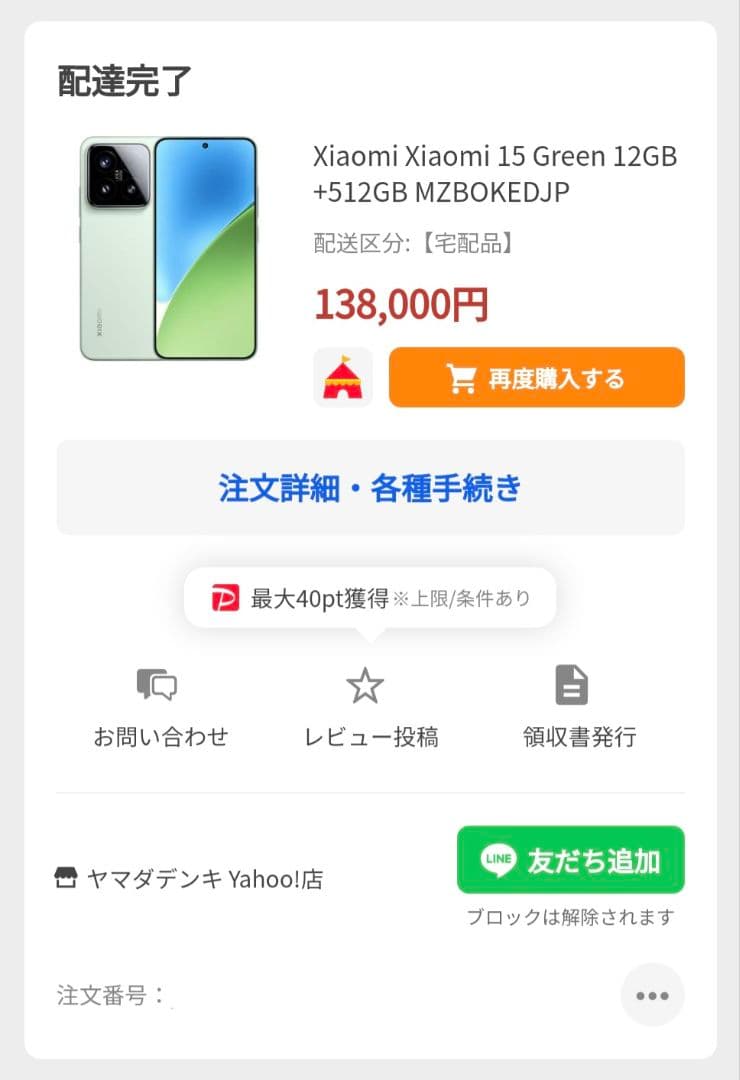Click the cart icon on the repurchase button

[462, 377]
